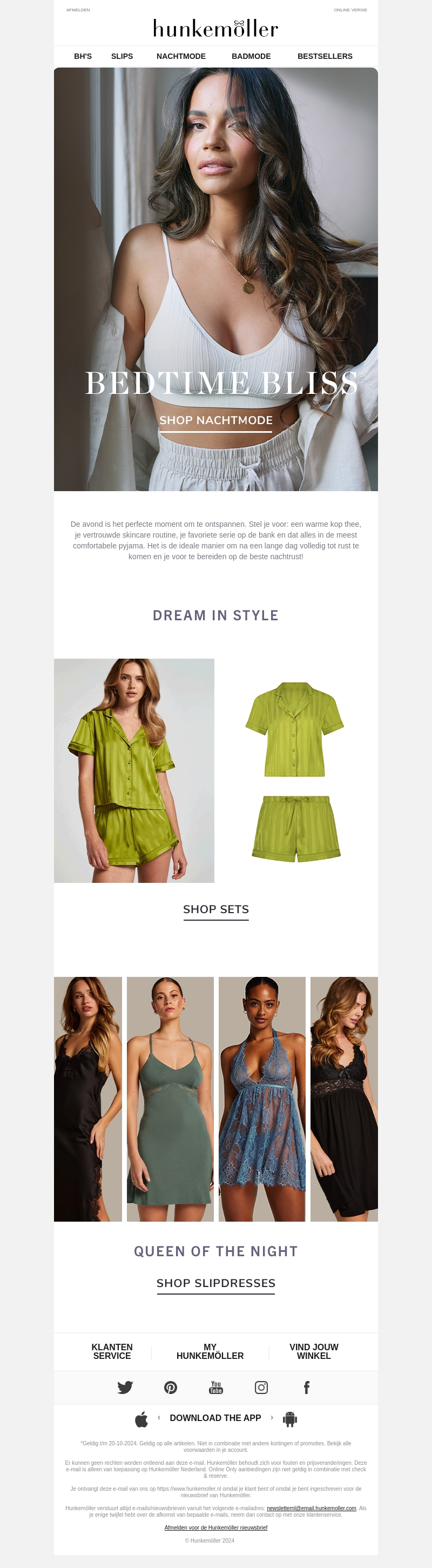Image resolution: width=432 pixels, height=1568 pixels.
Task: Select BADMODE in the top menu
Action: click(251, 56)
